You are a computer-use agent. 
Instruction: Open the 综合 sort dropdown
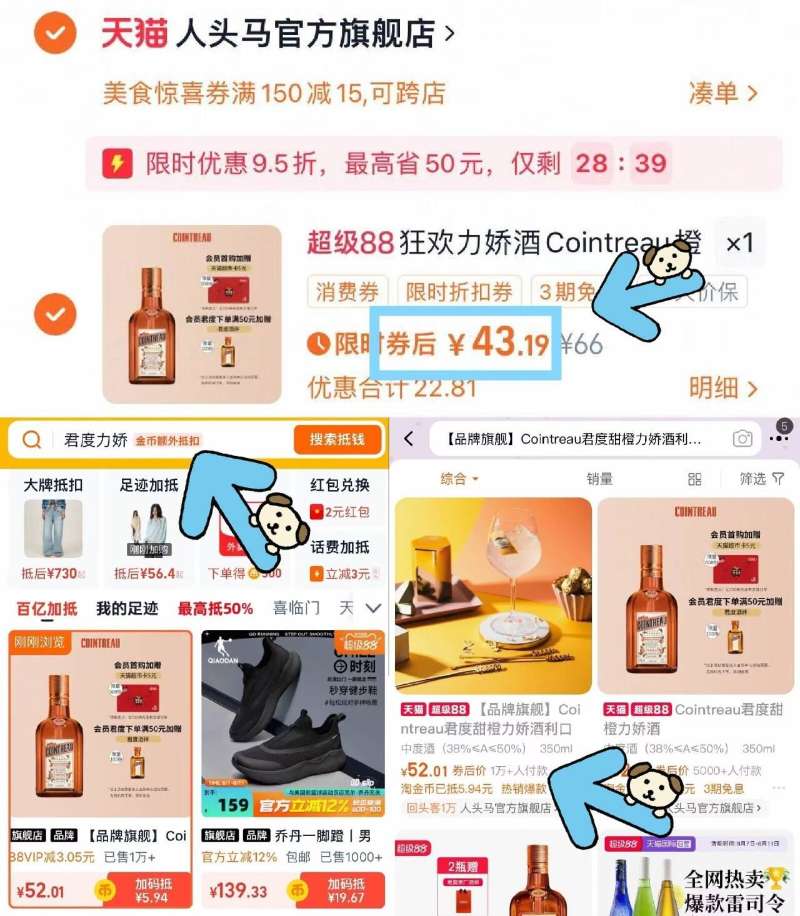coord(450,478)
